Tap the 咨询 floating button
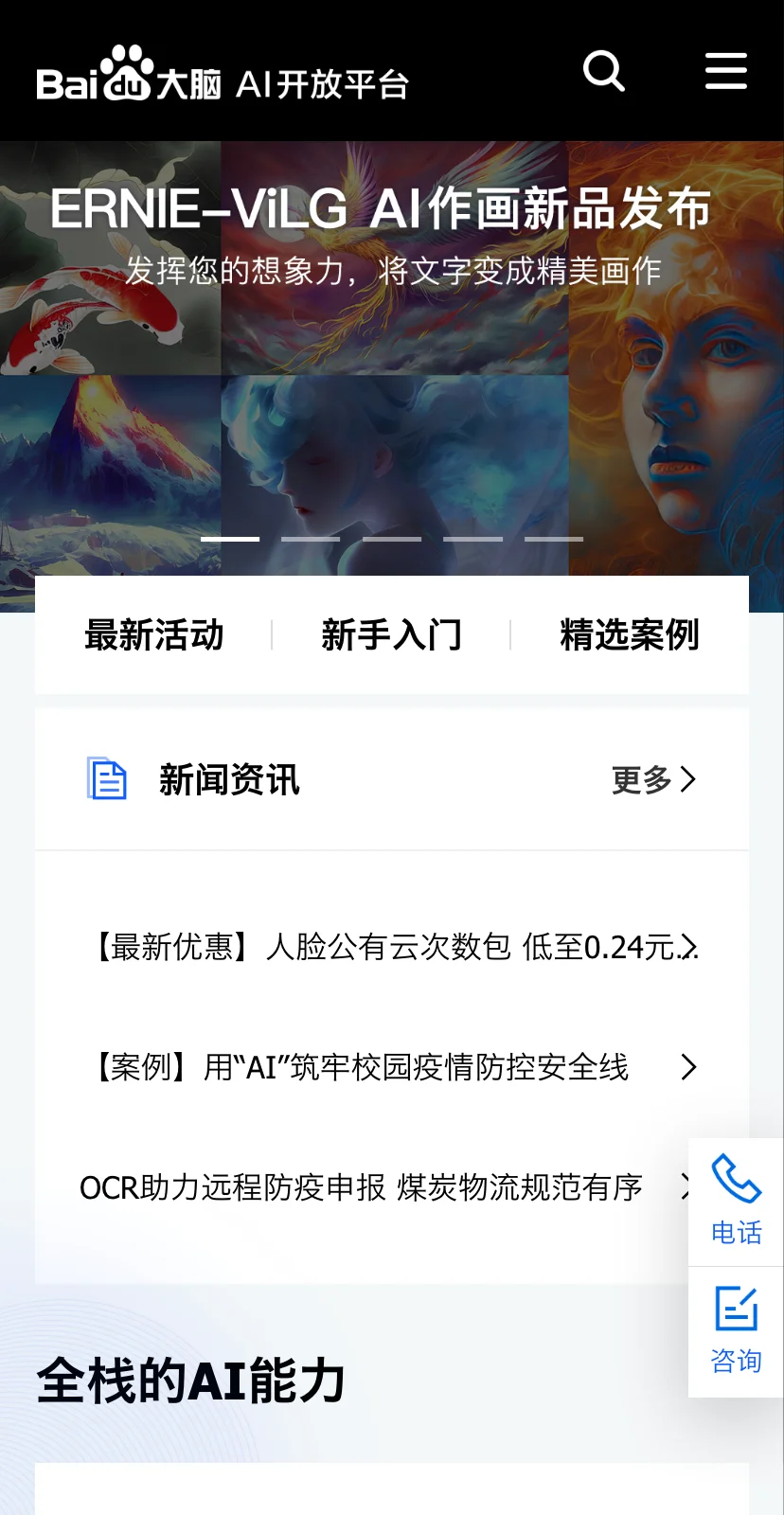The image size is (784, 1515). (x=736, y=1331)
